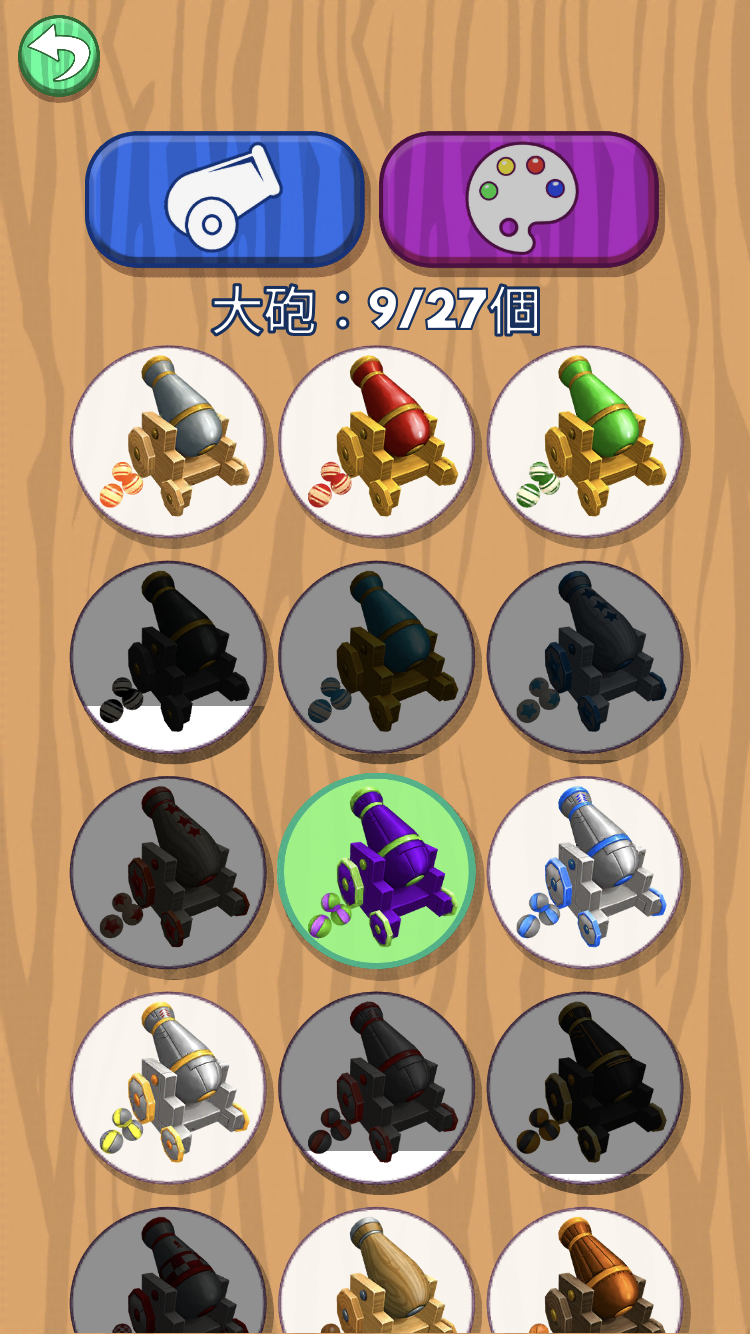The width and height of the screenshot is (750, 1334).
Task: Switch to the blue cannon tab
Action: (x=225, y=199)
